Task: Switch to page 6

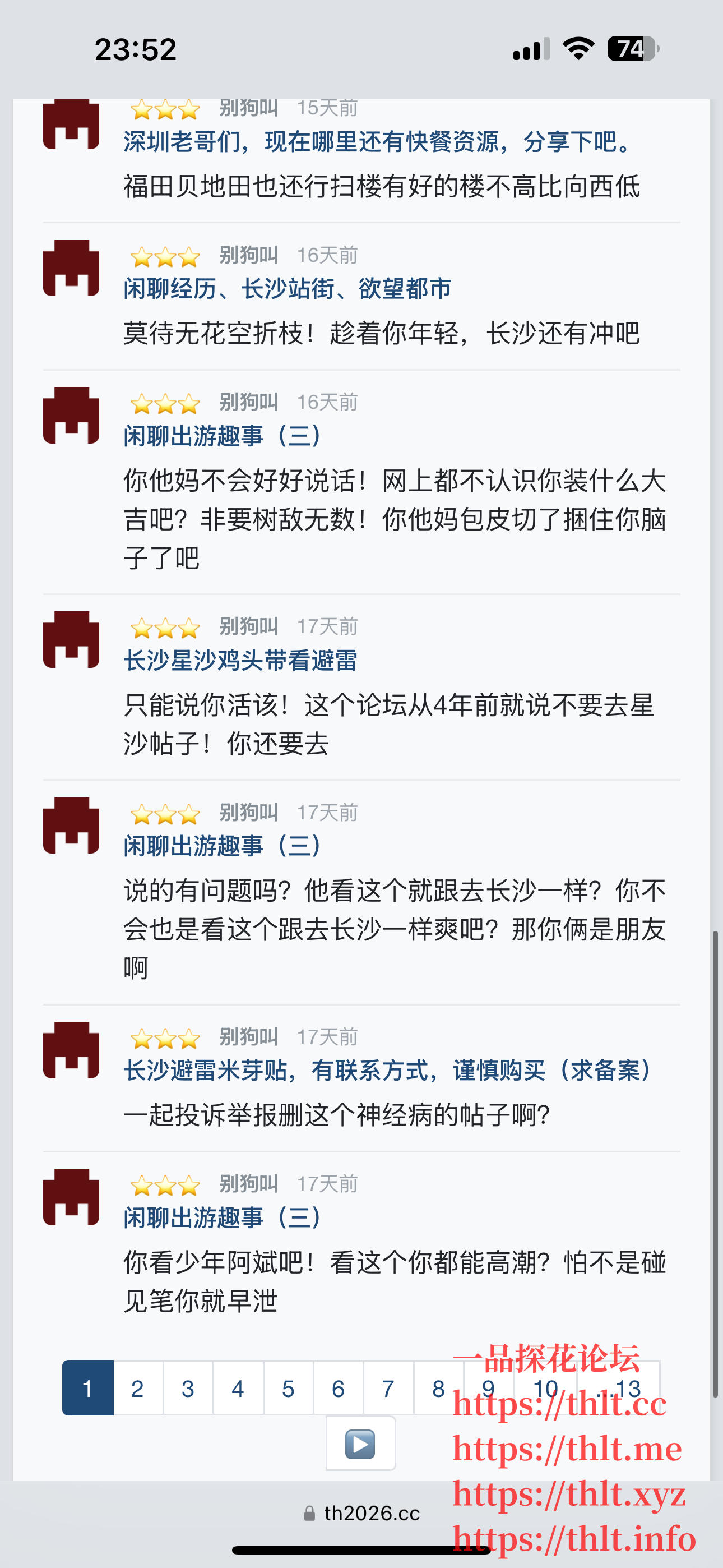Action: coord(339,1389)
